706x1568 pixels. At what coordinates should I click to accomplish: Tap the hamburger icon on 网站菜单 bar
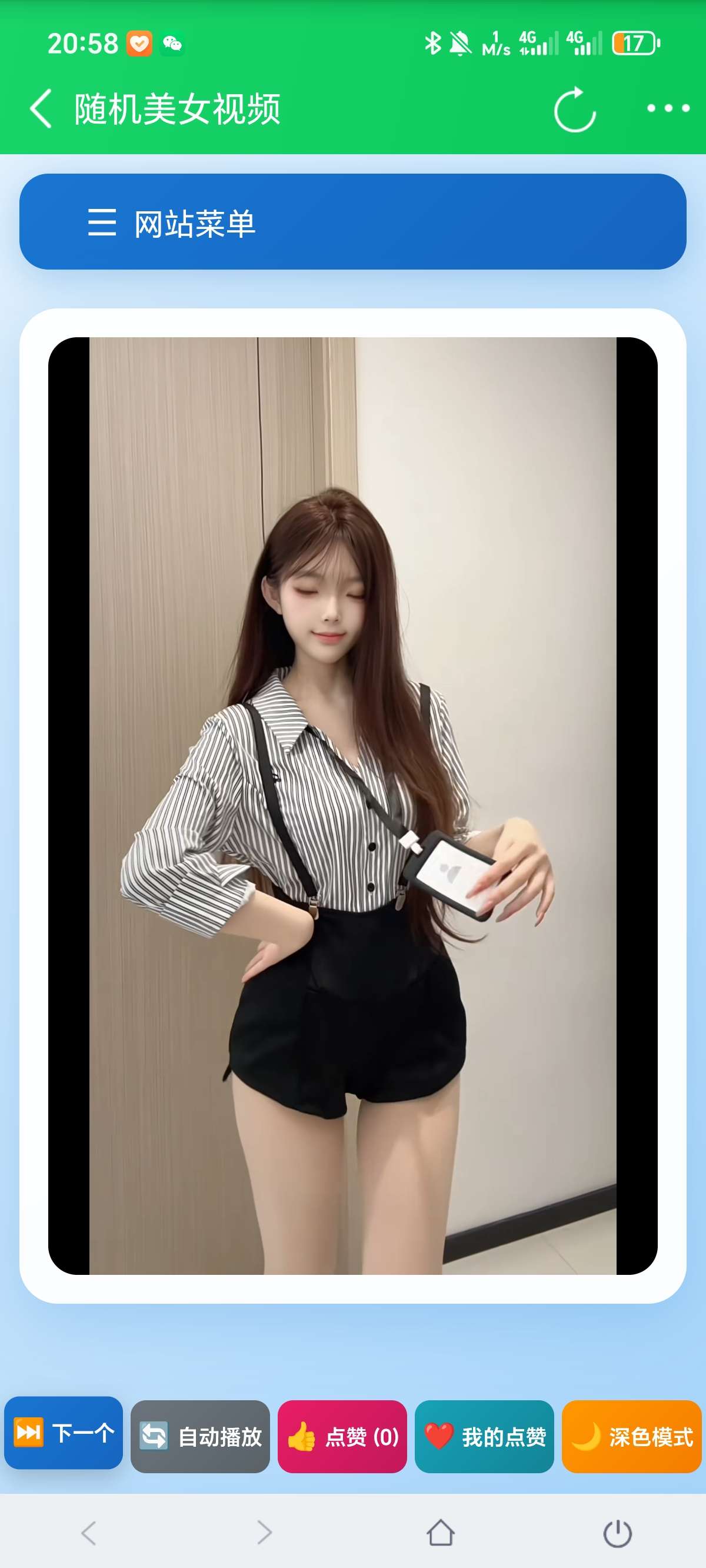102,223
